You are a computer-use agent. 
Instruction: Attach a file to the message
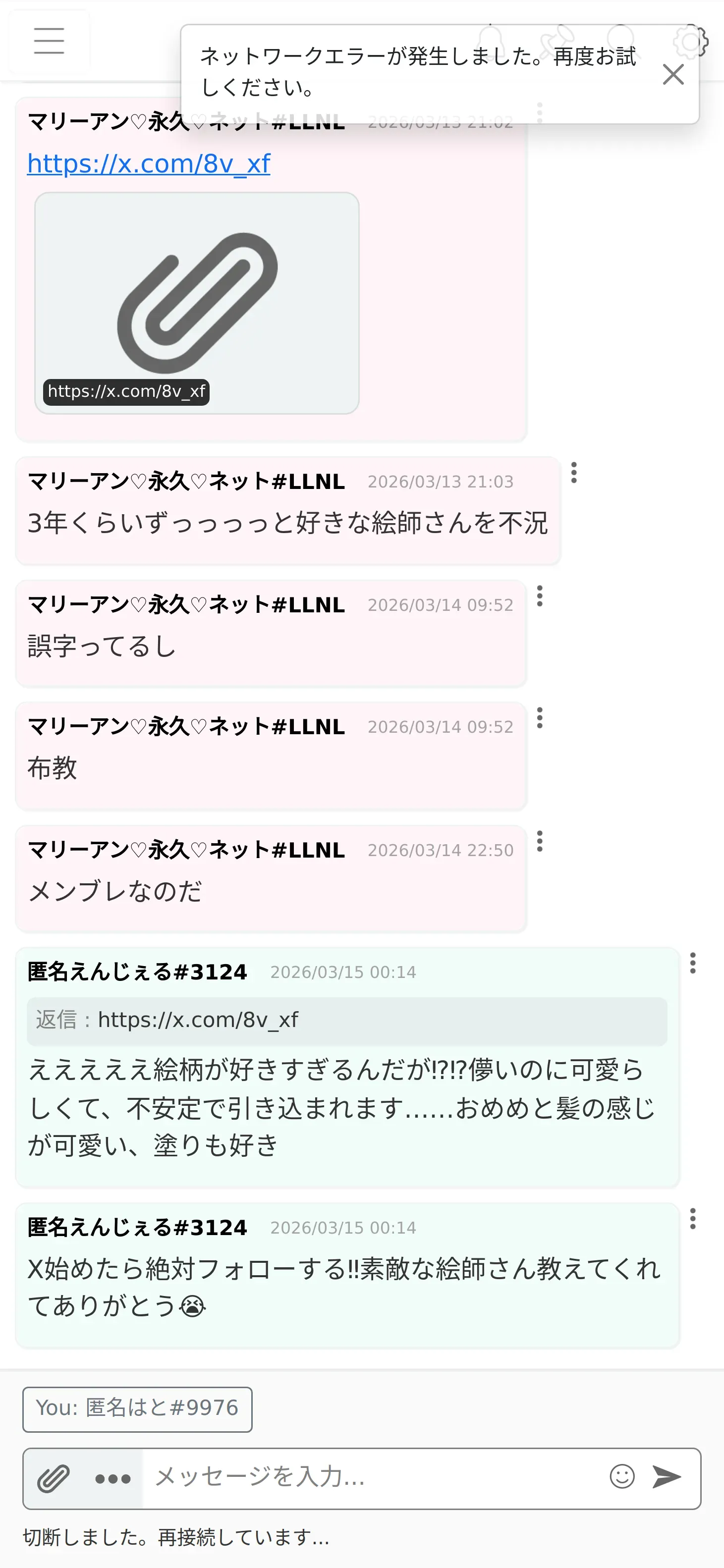tap(54, 1478)
